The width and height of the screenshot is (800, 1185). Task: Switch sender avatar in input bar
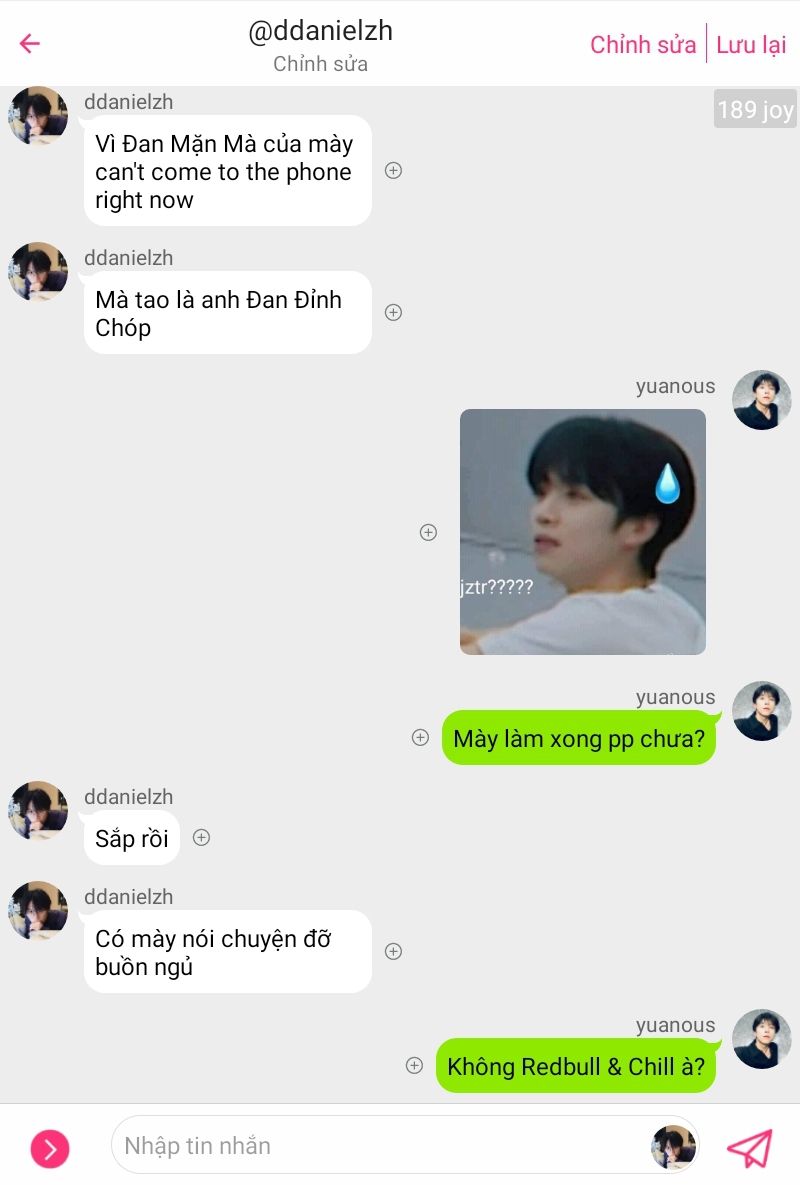pyautogui.click(x=673, y=1147)
